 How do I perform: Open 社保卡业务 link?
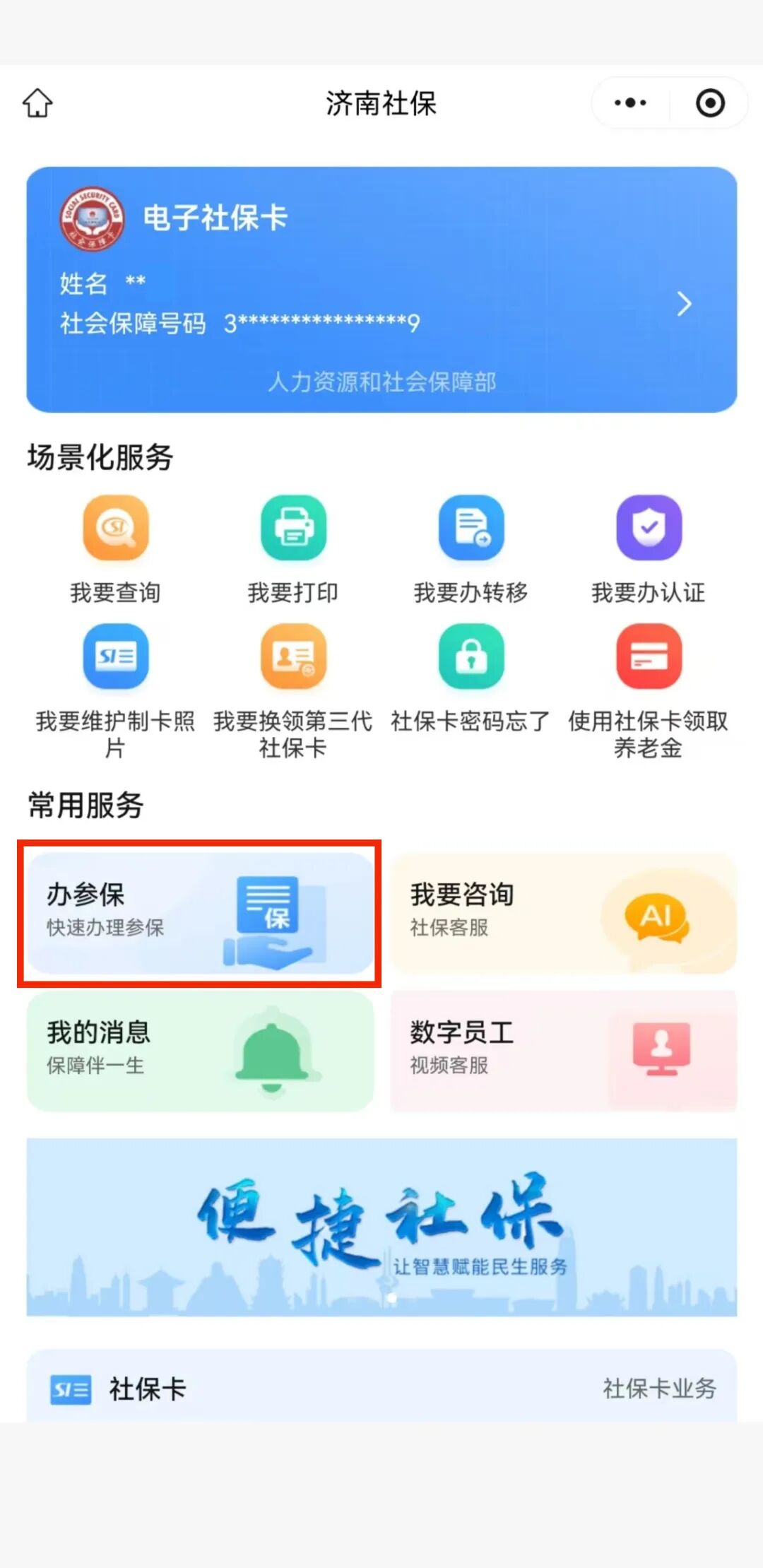pyautogui.click(x=658, y=1389)
